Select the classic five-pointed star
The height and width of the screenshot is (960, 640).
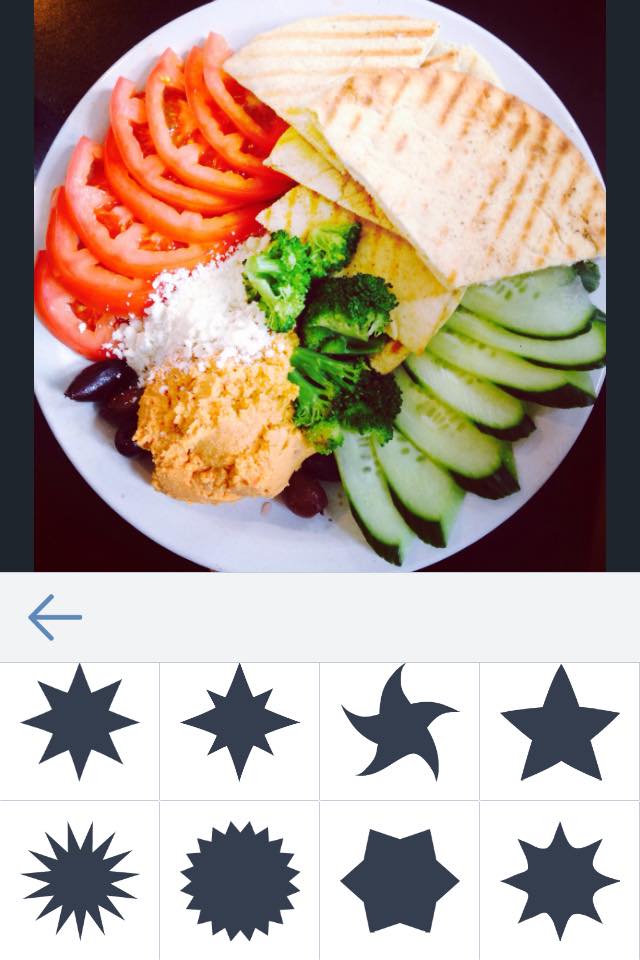pos(560,723)
